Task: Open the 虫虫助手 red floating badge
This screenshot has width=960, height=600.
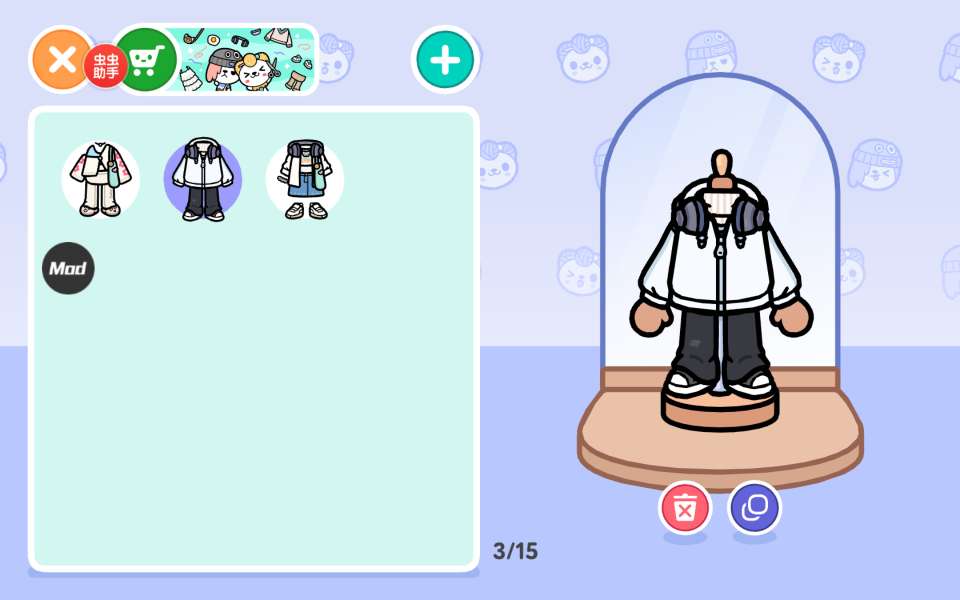Action: pos(106,66)
